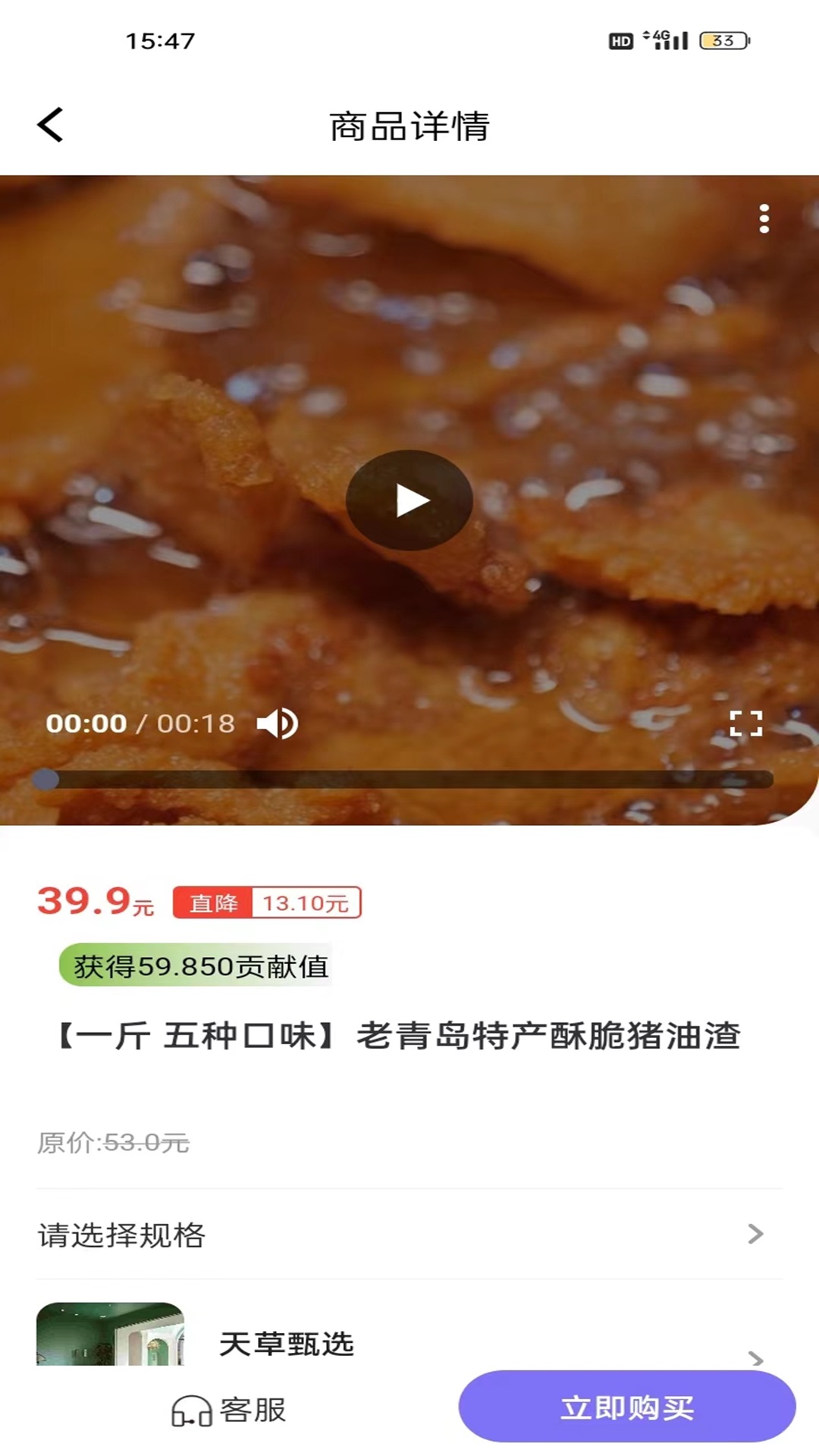
Task: Toggle the HD indicator in status bar
Action: coord(620,42)
